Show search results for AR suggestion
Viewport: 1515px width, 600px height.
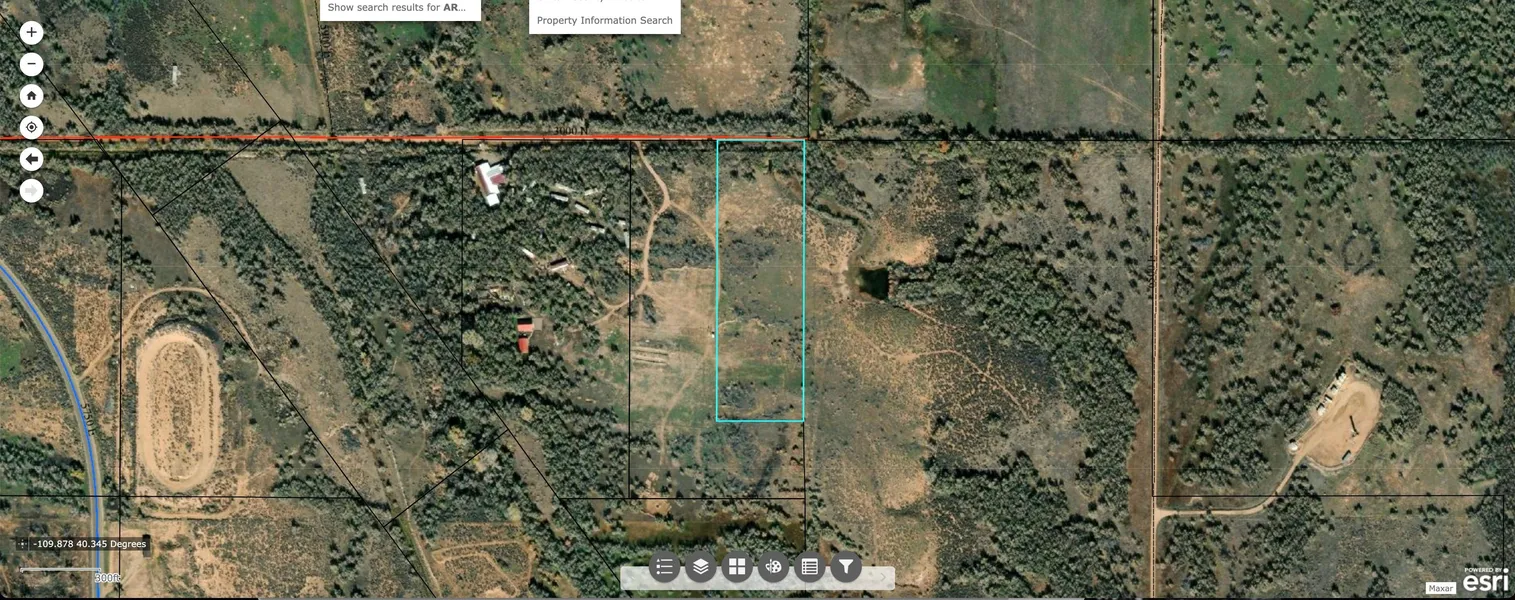399,8
